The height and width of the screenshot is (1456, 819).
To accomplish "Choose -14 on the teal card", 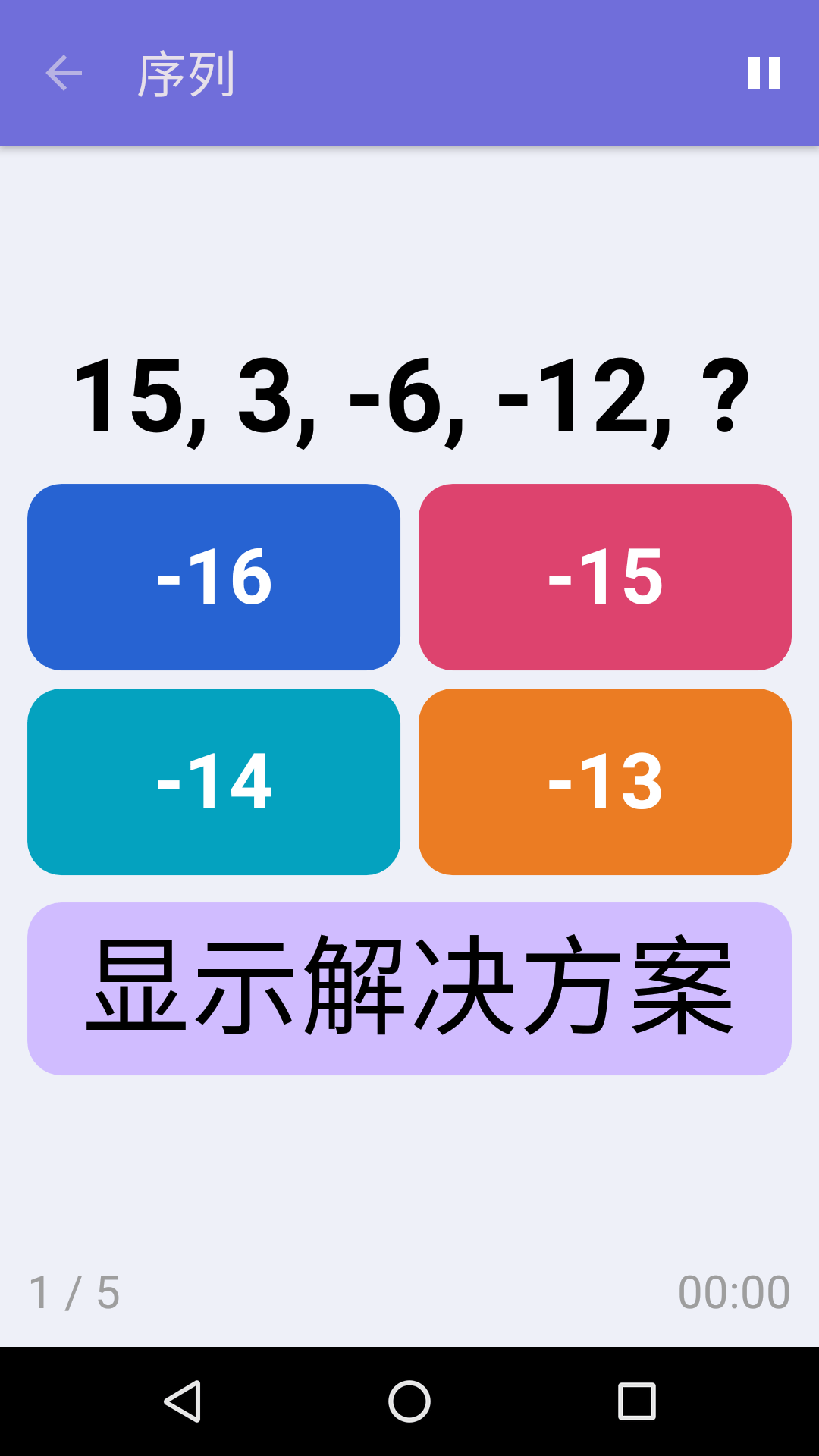I will [214, 781].
